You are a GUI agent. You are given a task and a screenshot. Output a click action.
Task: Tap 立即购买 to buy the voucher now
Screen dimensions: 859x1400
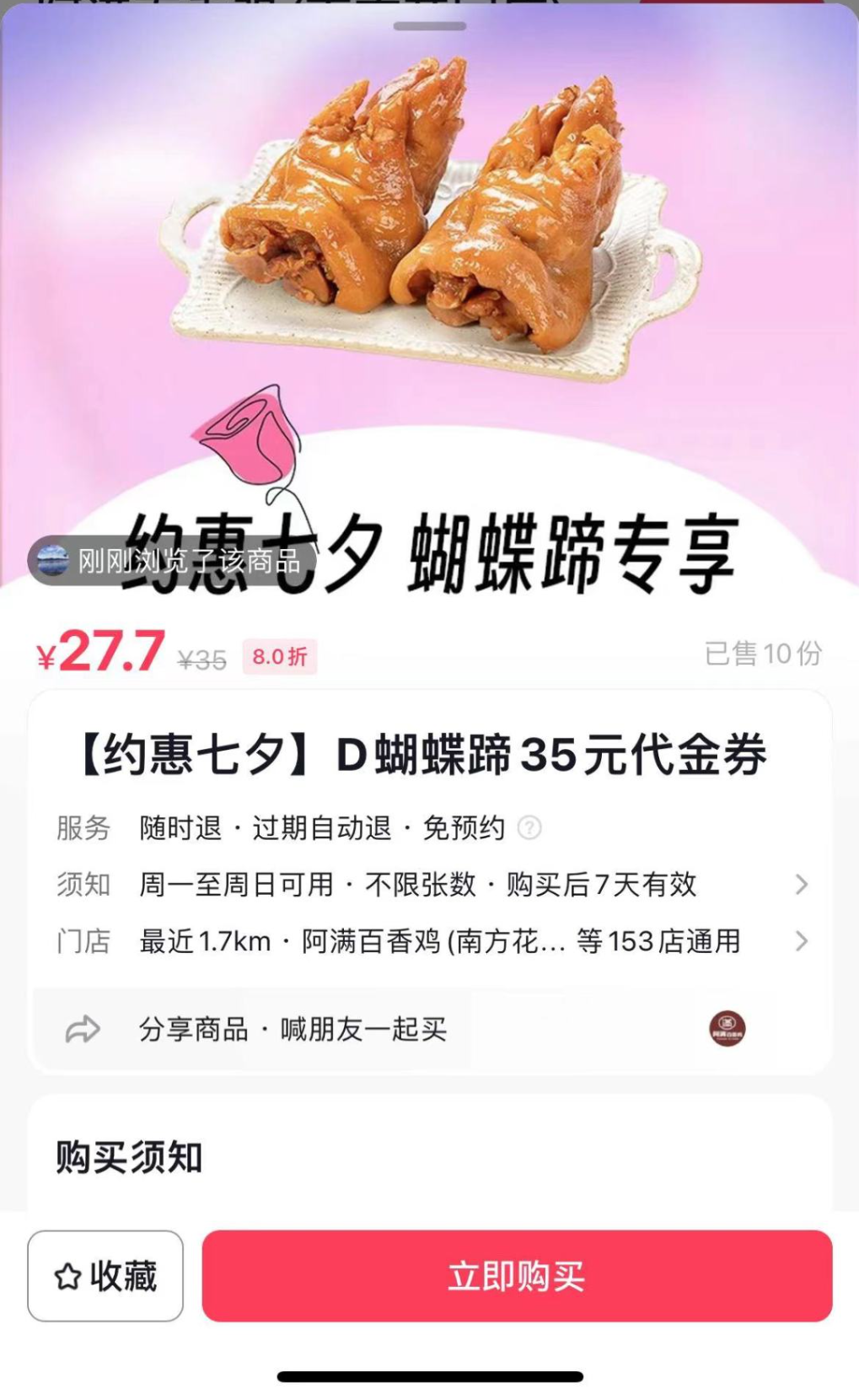(x=517, y=1275)
